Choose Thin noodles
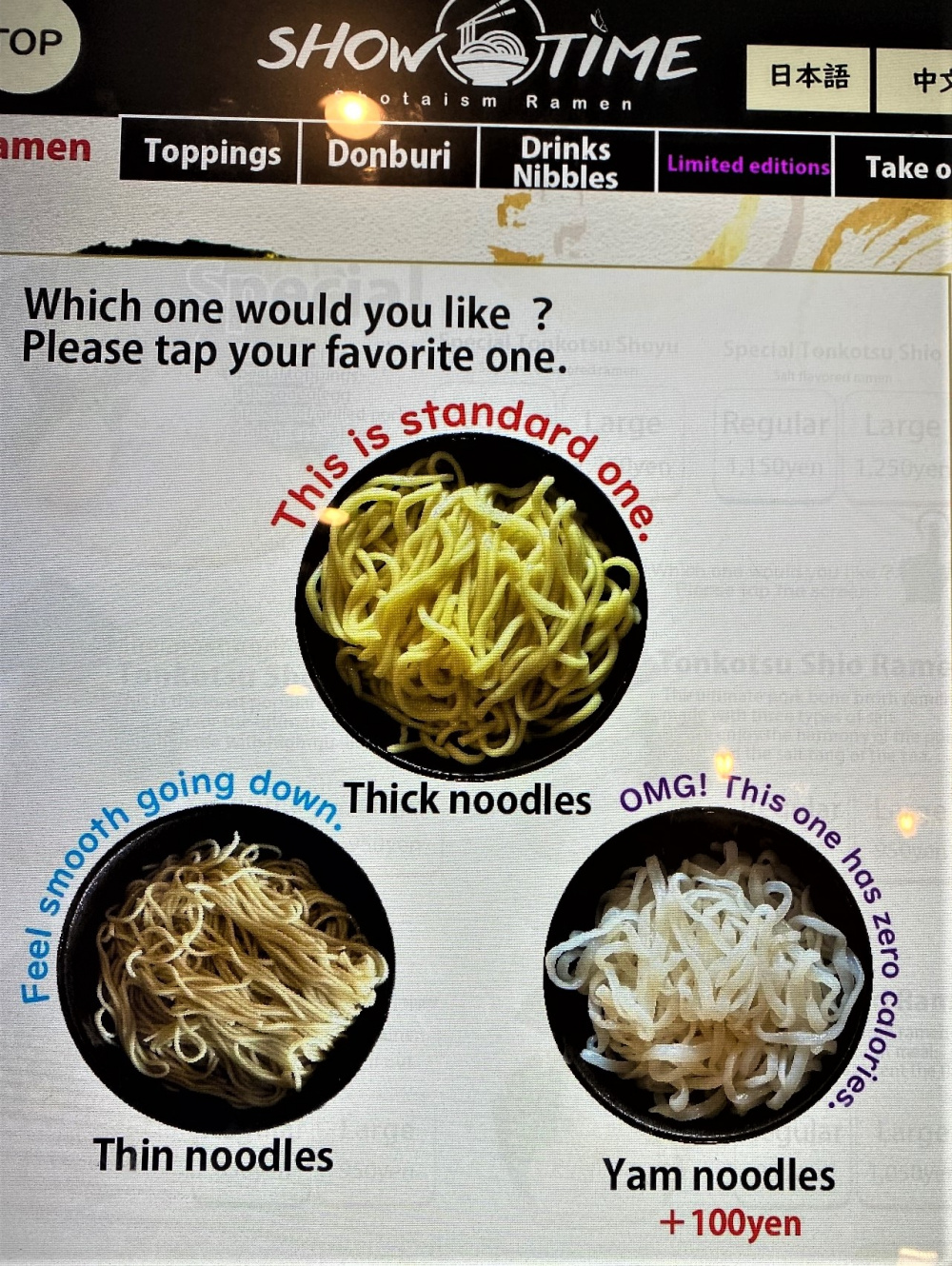This screenshot has width=952, height=1266. pos(227,971)
